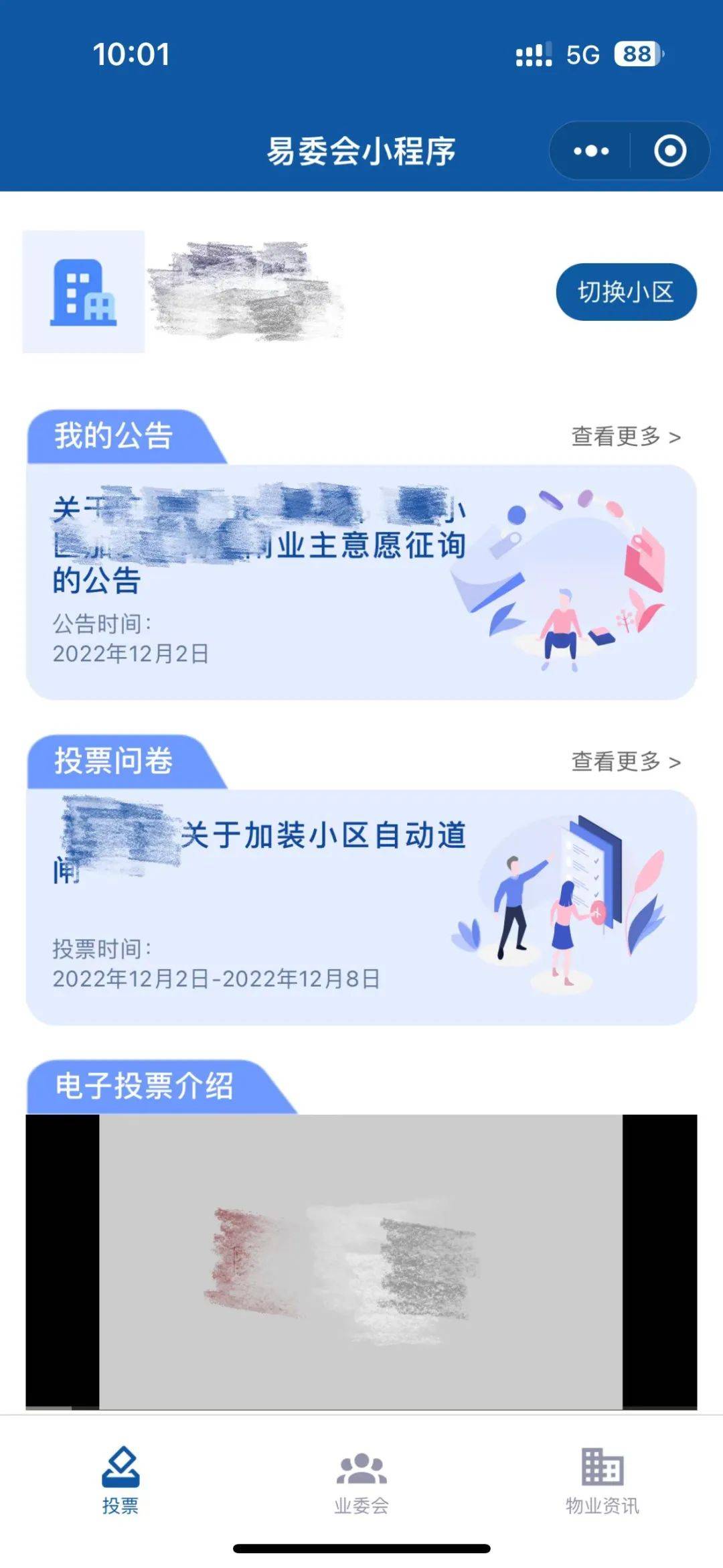Open the mini program overflow menu

coord(590,151)
